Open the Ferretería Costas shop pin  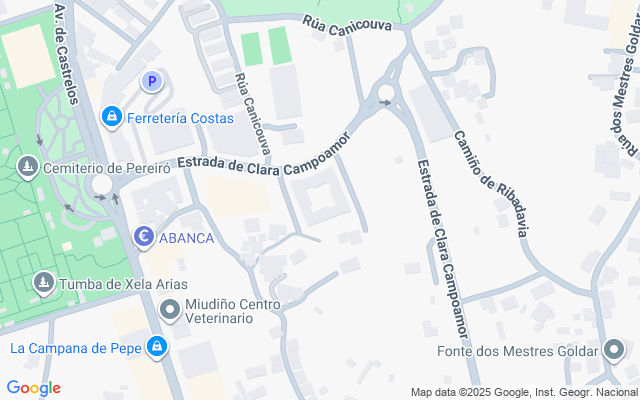(112, 118)
